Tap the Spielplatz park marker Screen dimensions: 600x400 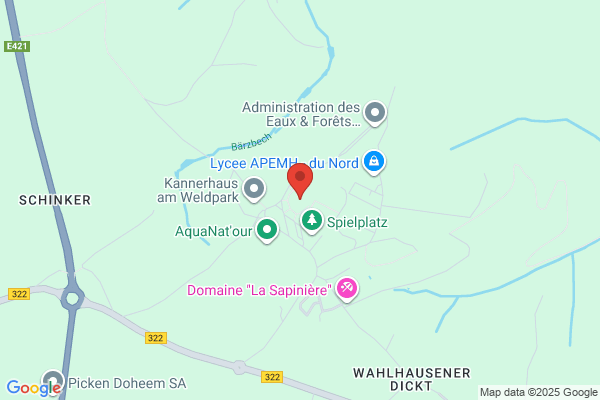pyautogui.click(x=311, y=221)
